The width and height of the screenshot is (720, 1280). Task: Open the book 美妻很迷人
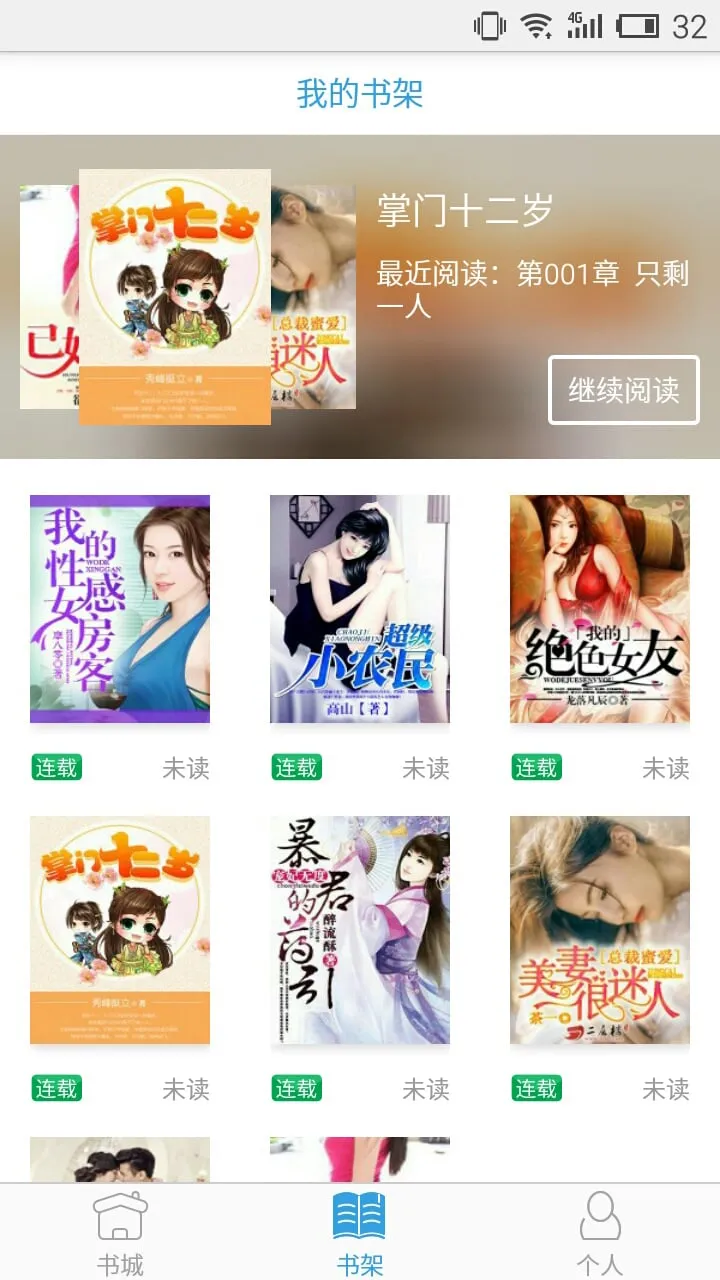(x=600, y=930)
